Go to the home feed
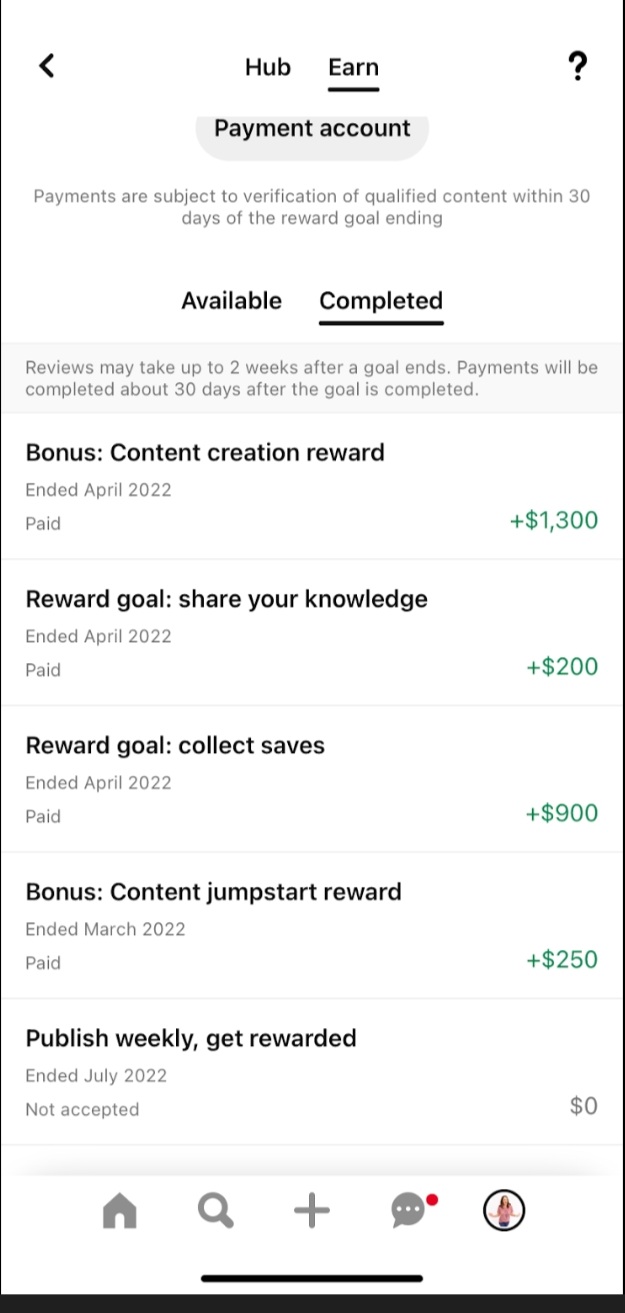This screenshot has height=1313, width=625. click(x=119, y=1212)
